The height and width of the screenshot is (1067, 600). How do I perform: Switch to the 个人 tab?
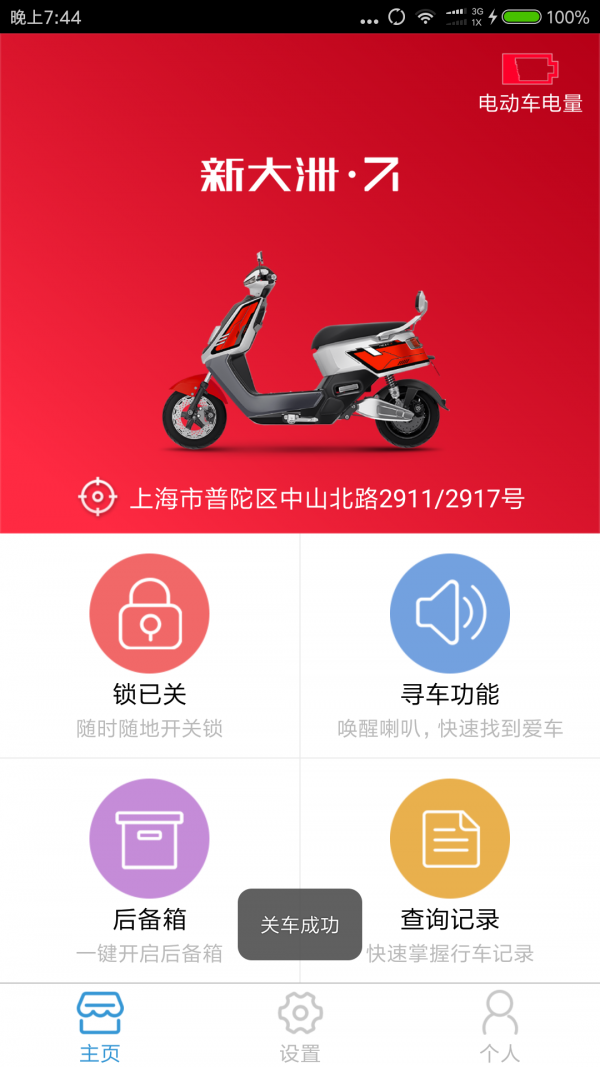pyautogui.click(x=499, y=1027)
